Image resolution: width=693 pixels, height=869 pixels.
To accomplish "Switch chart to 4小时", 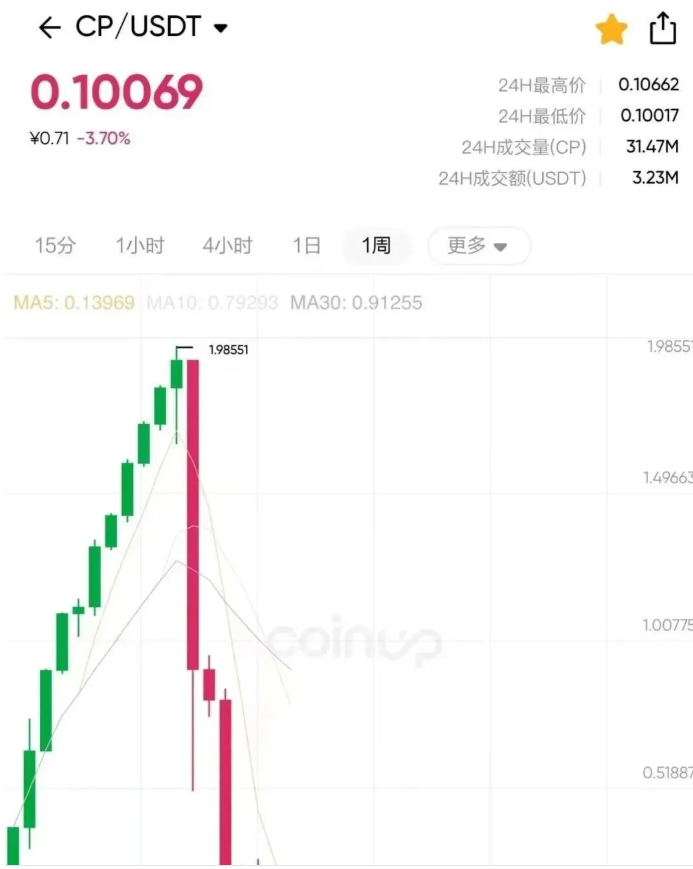I will (226, 246).
